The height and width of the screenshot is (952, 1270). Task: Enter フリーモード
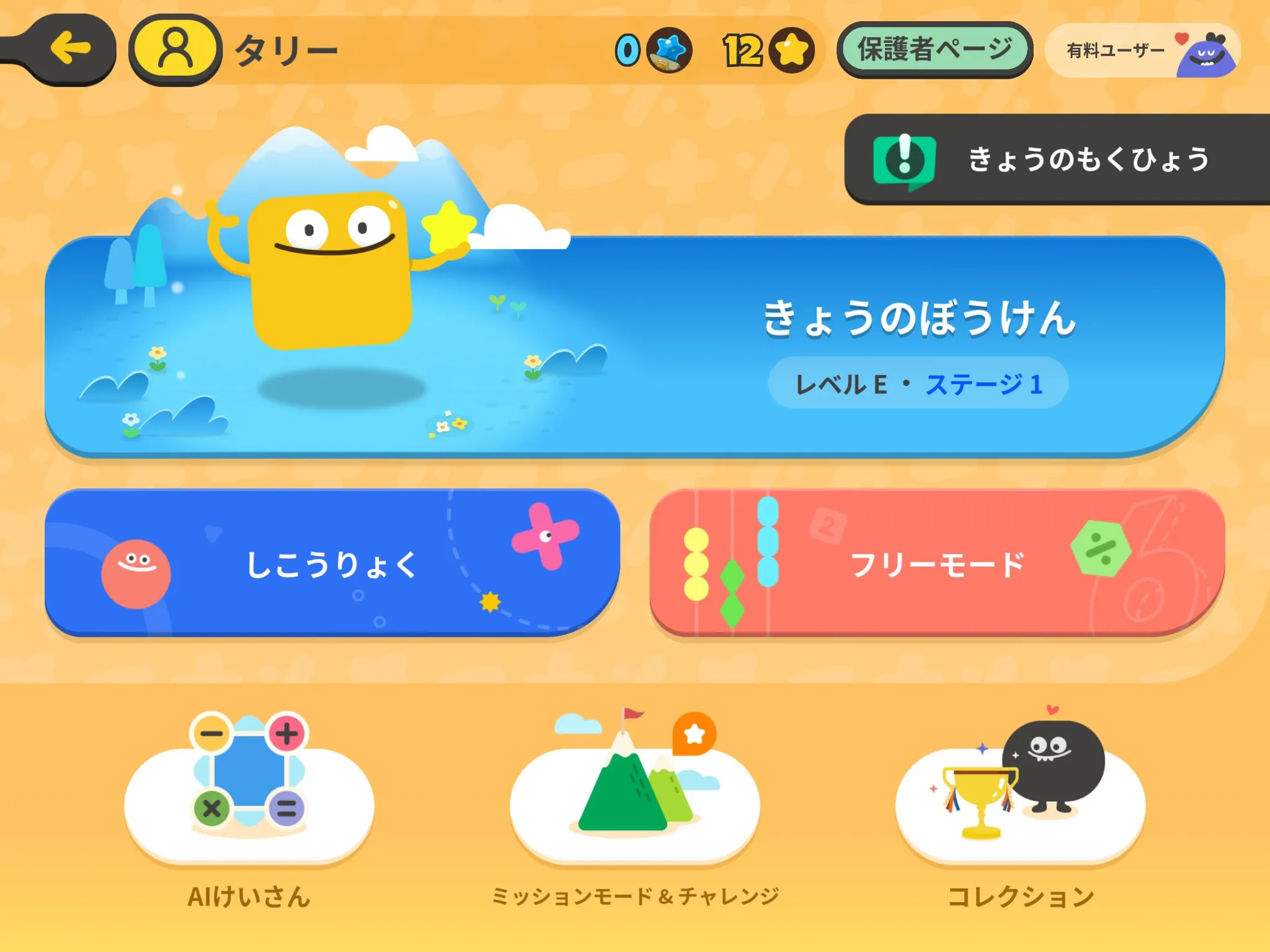tap(937, 563)
